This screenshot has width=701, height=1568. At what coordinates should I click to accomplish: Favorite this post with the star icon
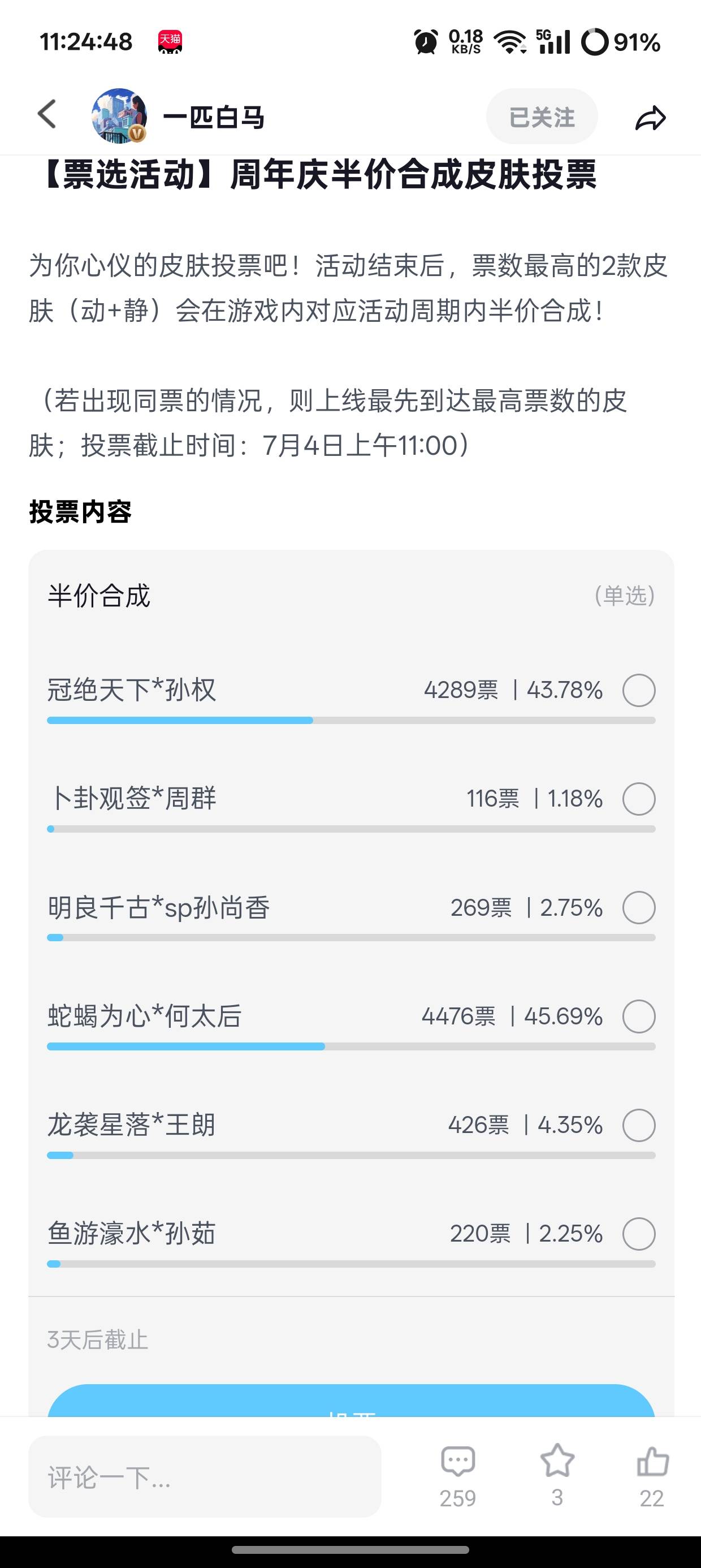coord(557,1476)
